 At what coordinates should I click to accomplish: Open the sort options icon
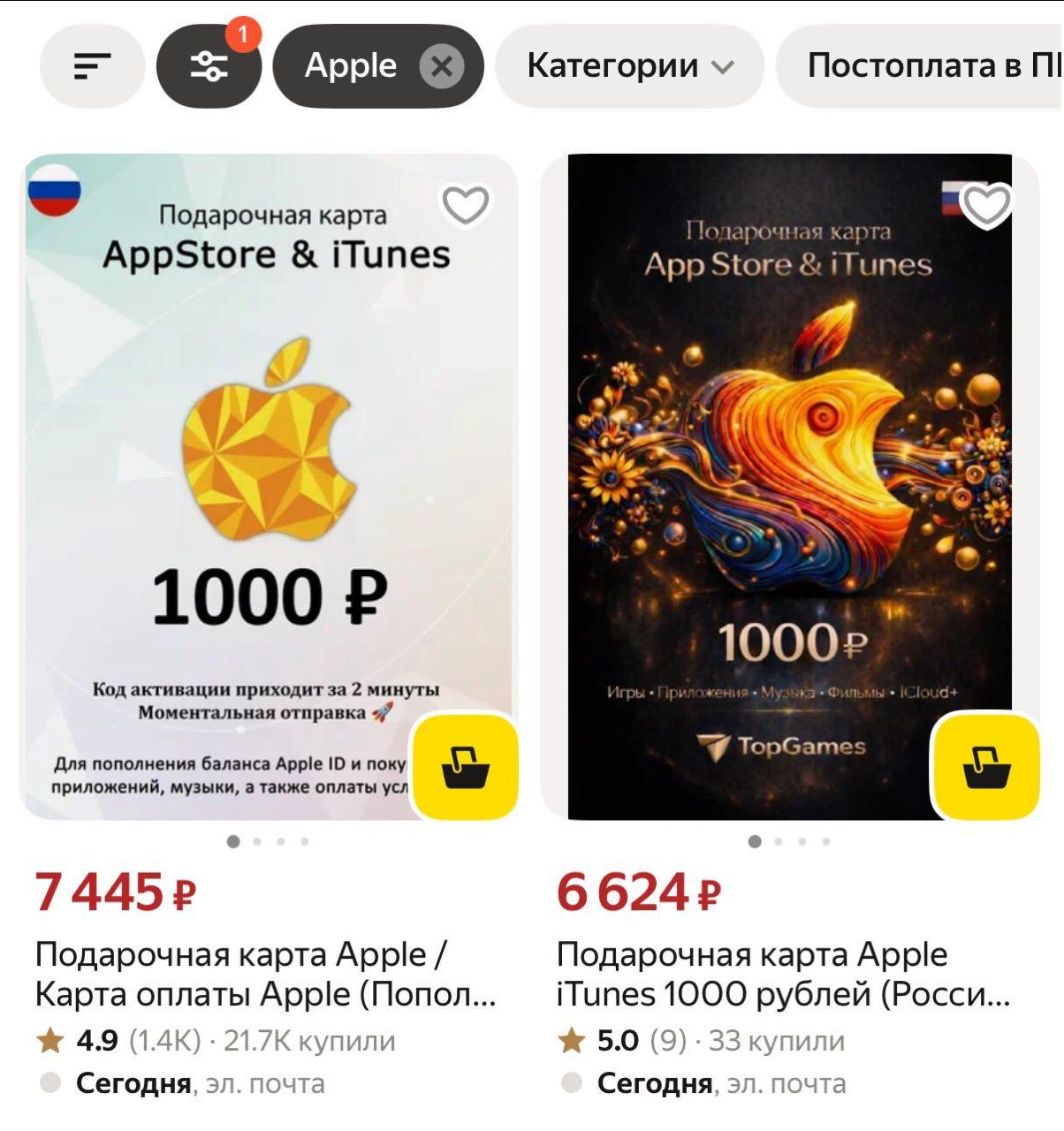(92, 66)
